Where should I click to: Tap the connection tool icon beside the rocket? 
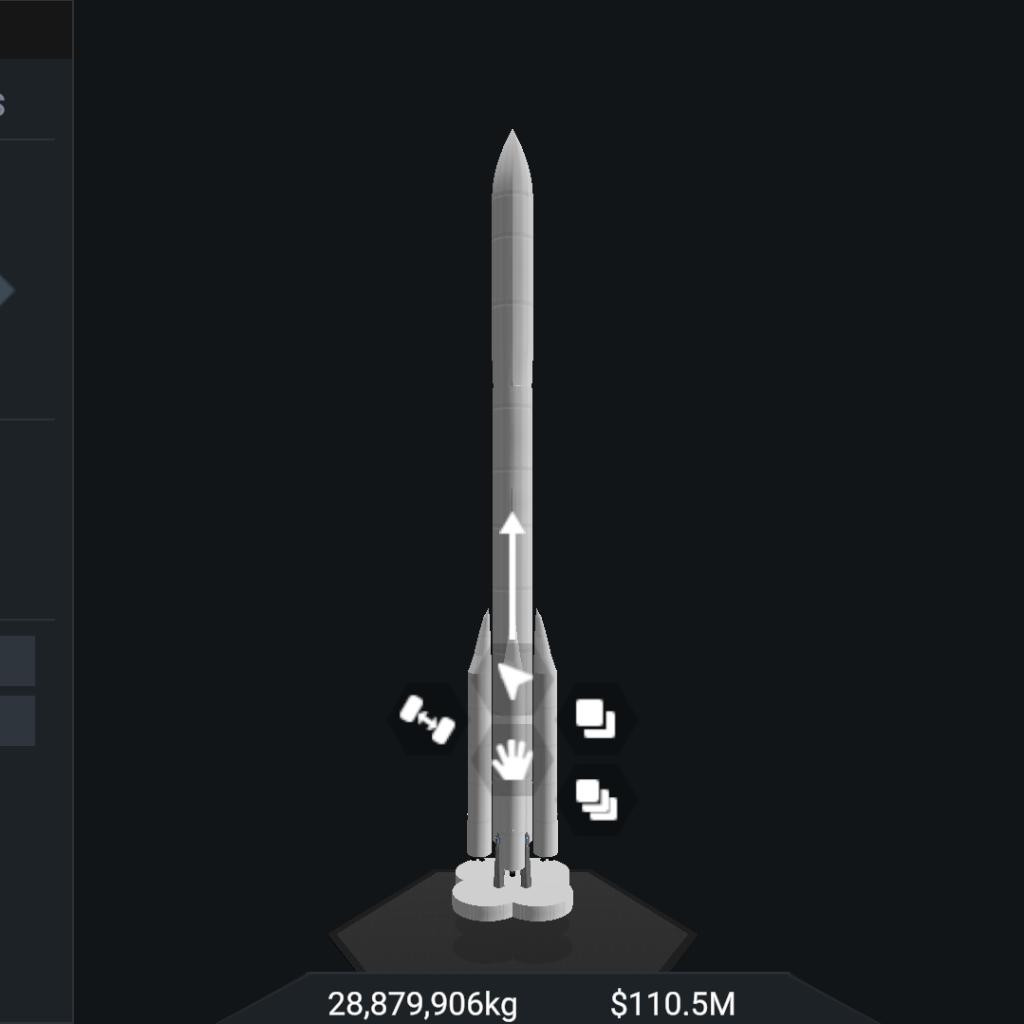(427, 720)
